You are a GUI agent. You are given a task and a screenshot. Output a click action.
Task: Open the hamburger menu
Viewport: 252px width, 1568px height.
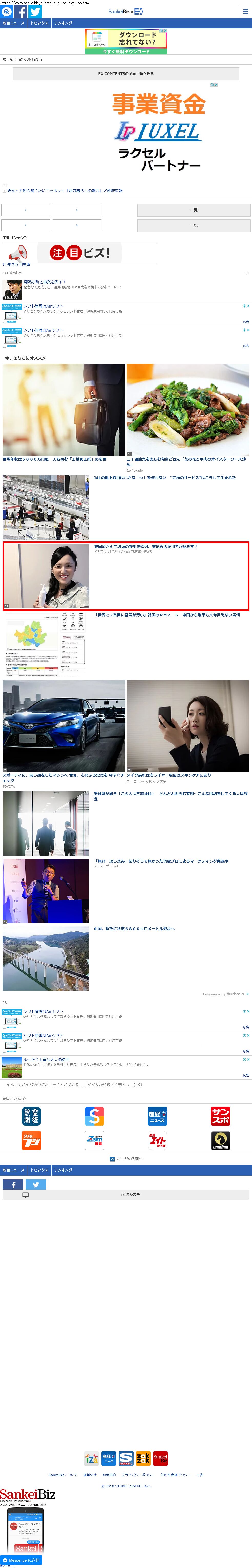tap(245, 12)
